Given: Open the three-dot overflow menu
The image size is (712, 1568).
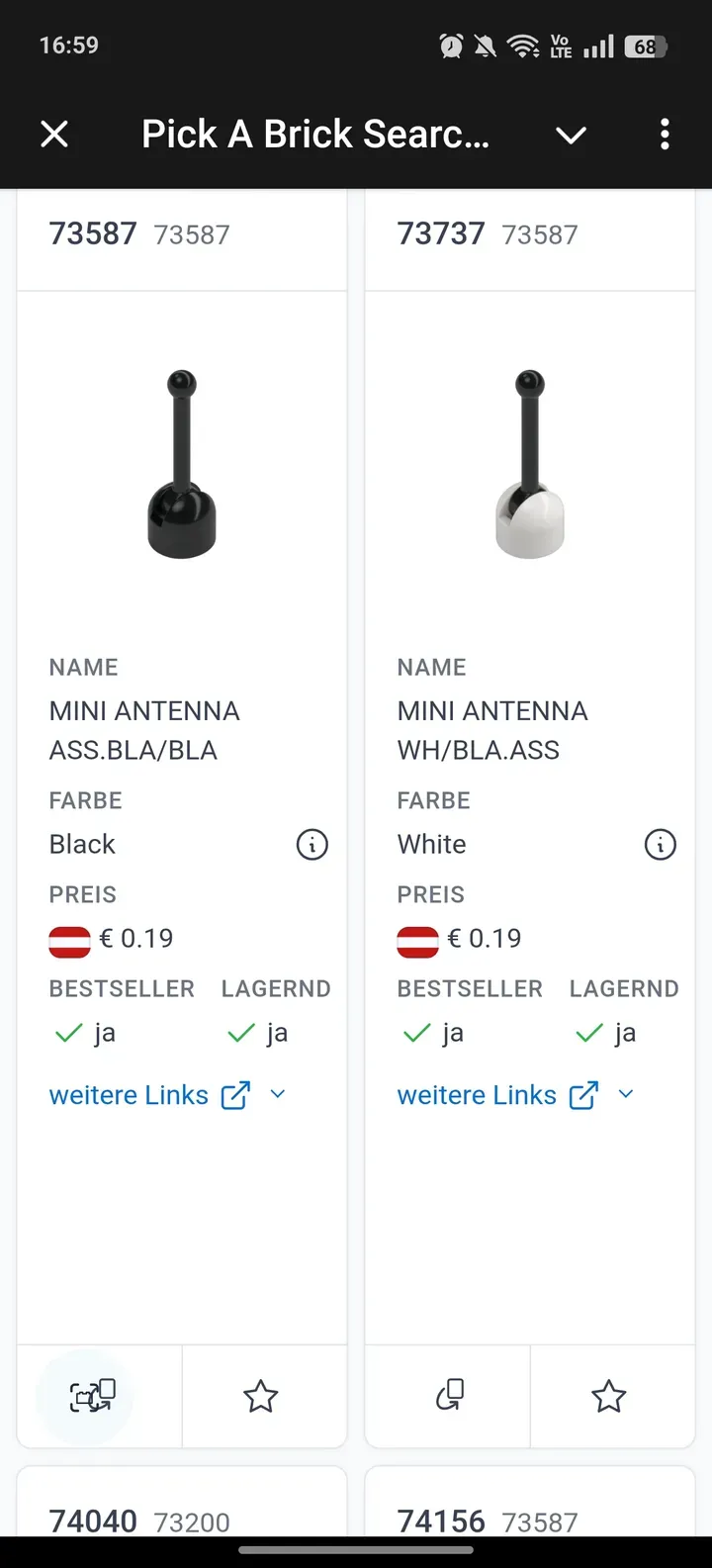Looking at the screenshot, I should (665, 134).
